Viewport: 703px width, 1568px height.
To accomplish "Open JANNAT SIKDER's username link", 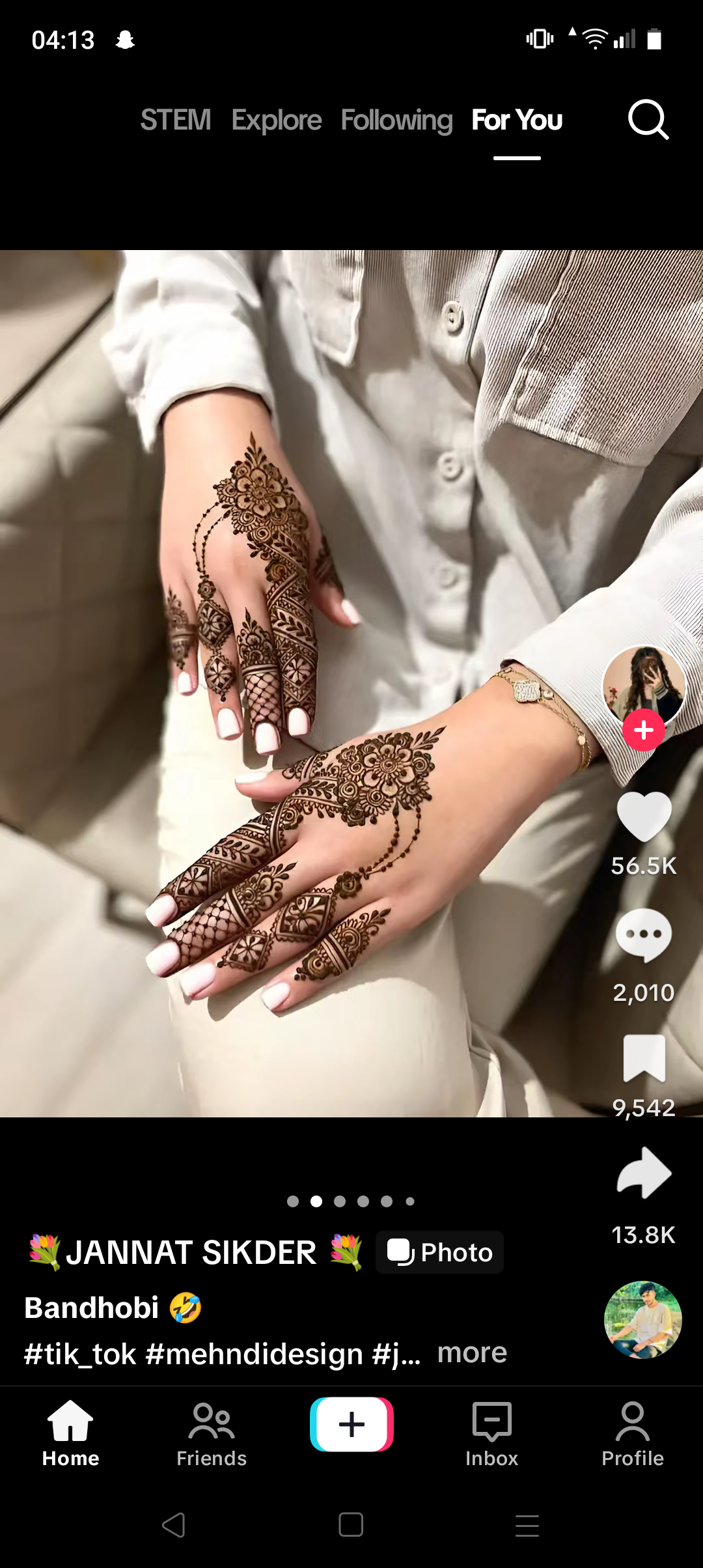I will 195,1252.
